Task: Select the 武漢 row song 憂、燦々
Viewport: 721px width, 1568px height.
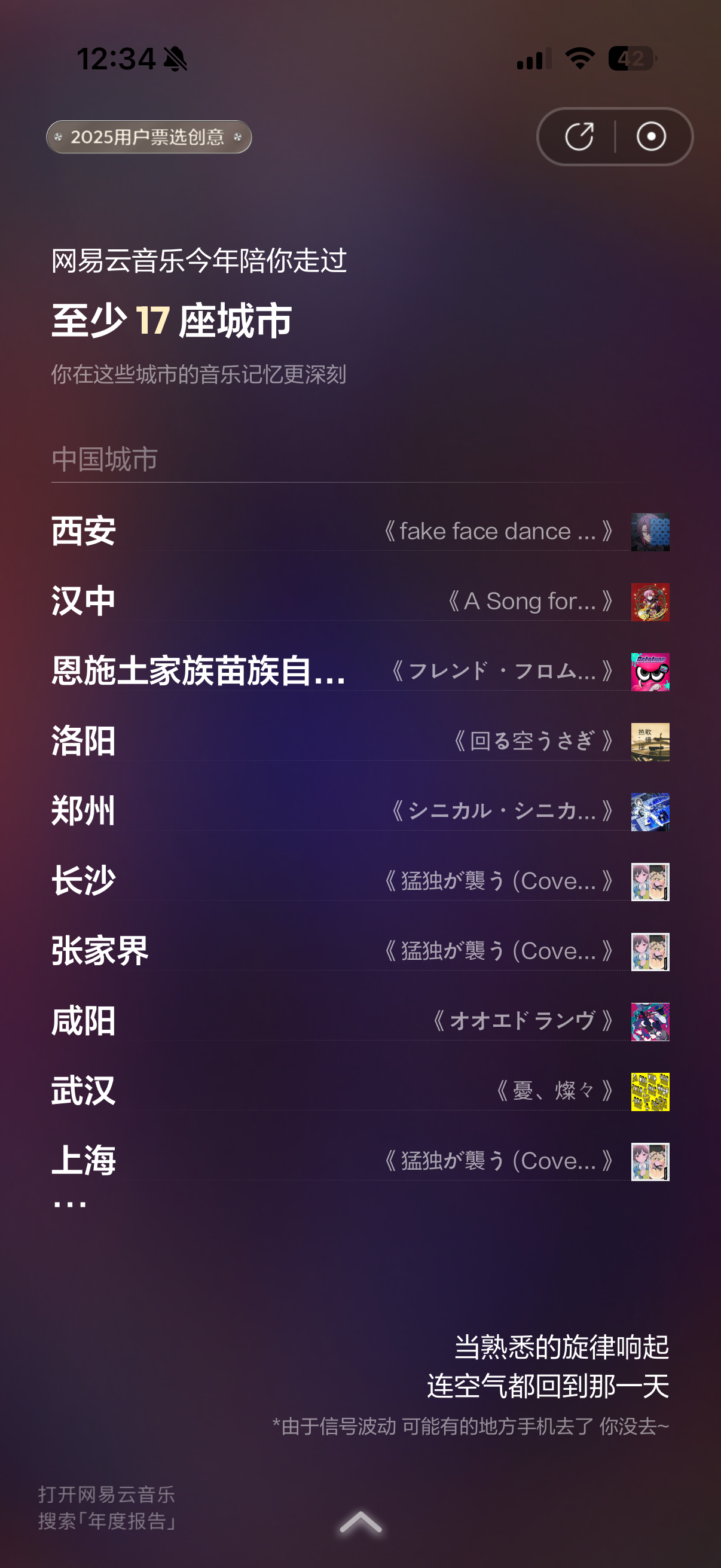Action: [553, 1091]
